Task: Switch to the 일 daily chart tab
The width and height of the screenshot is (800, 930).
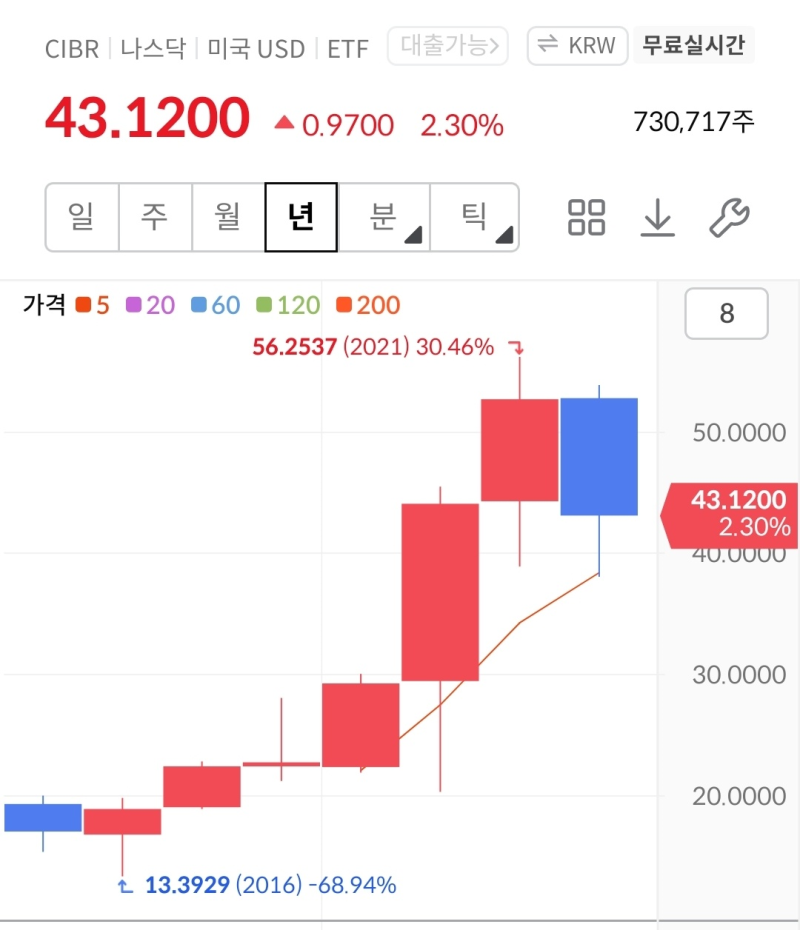Action: [82, 216]
